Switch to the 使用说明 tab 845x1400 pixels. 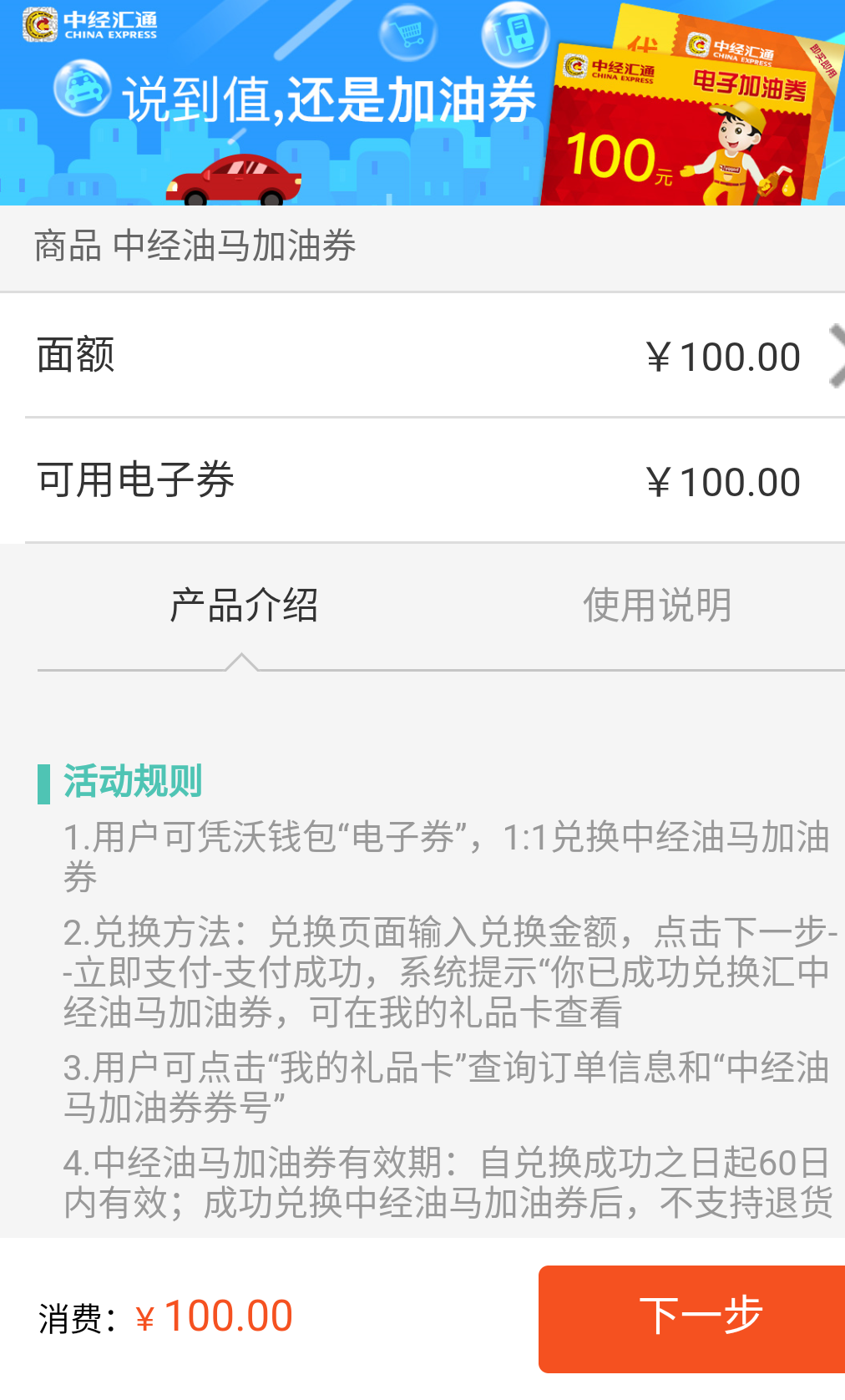coord(657,606)
